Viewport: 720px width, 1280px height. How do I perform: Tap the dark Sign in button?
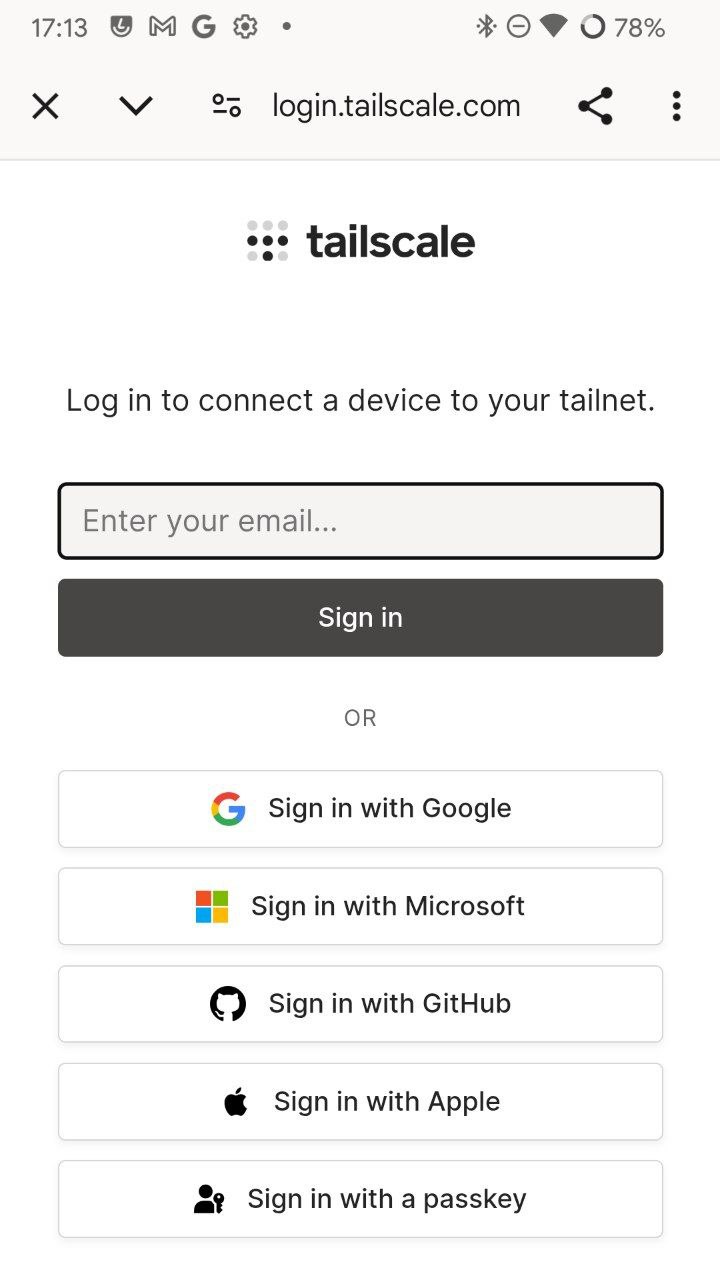pyautogui.click(x=360, y=618)
